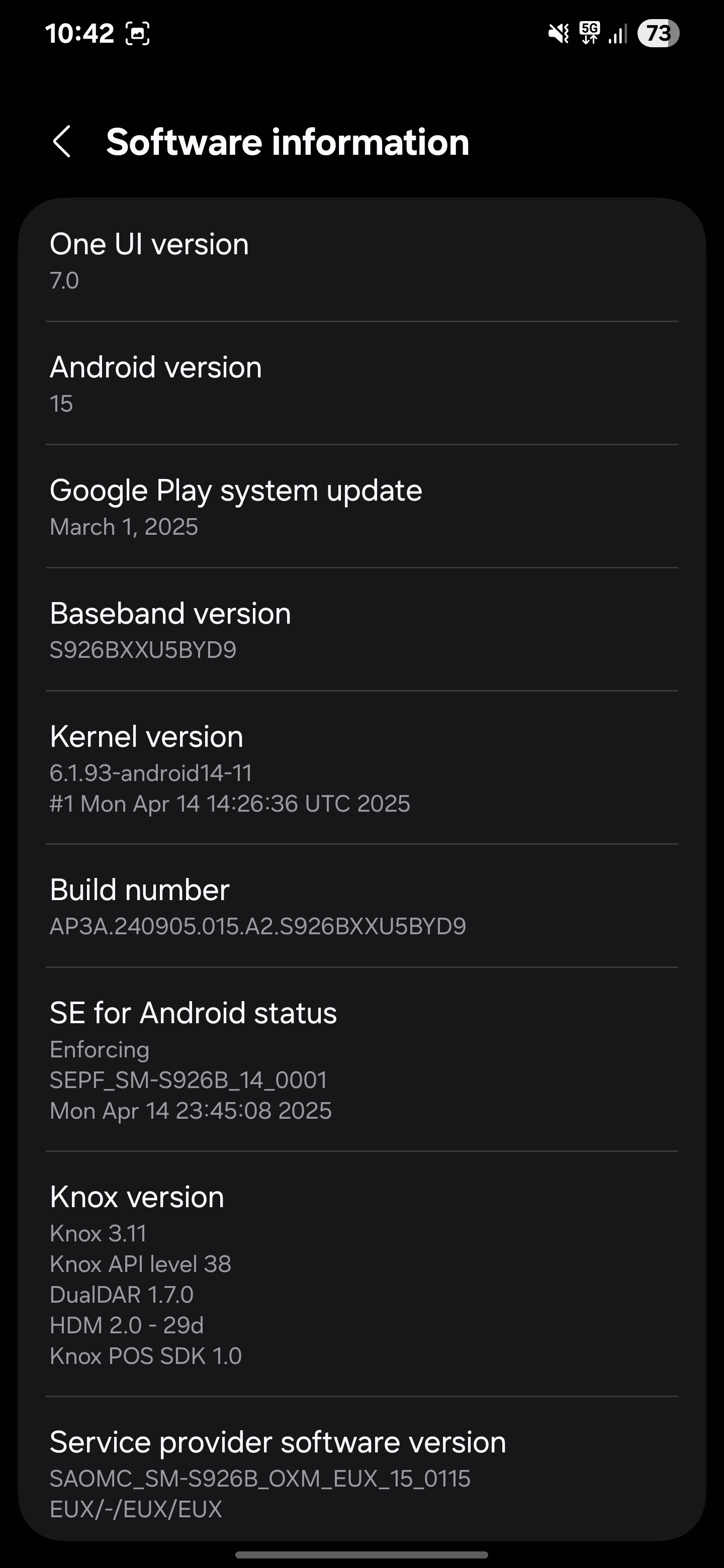Viewport: 724px width, 1568px height.
Task: Tap the Build number row
Action: 361,906
